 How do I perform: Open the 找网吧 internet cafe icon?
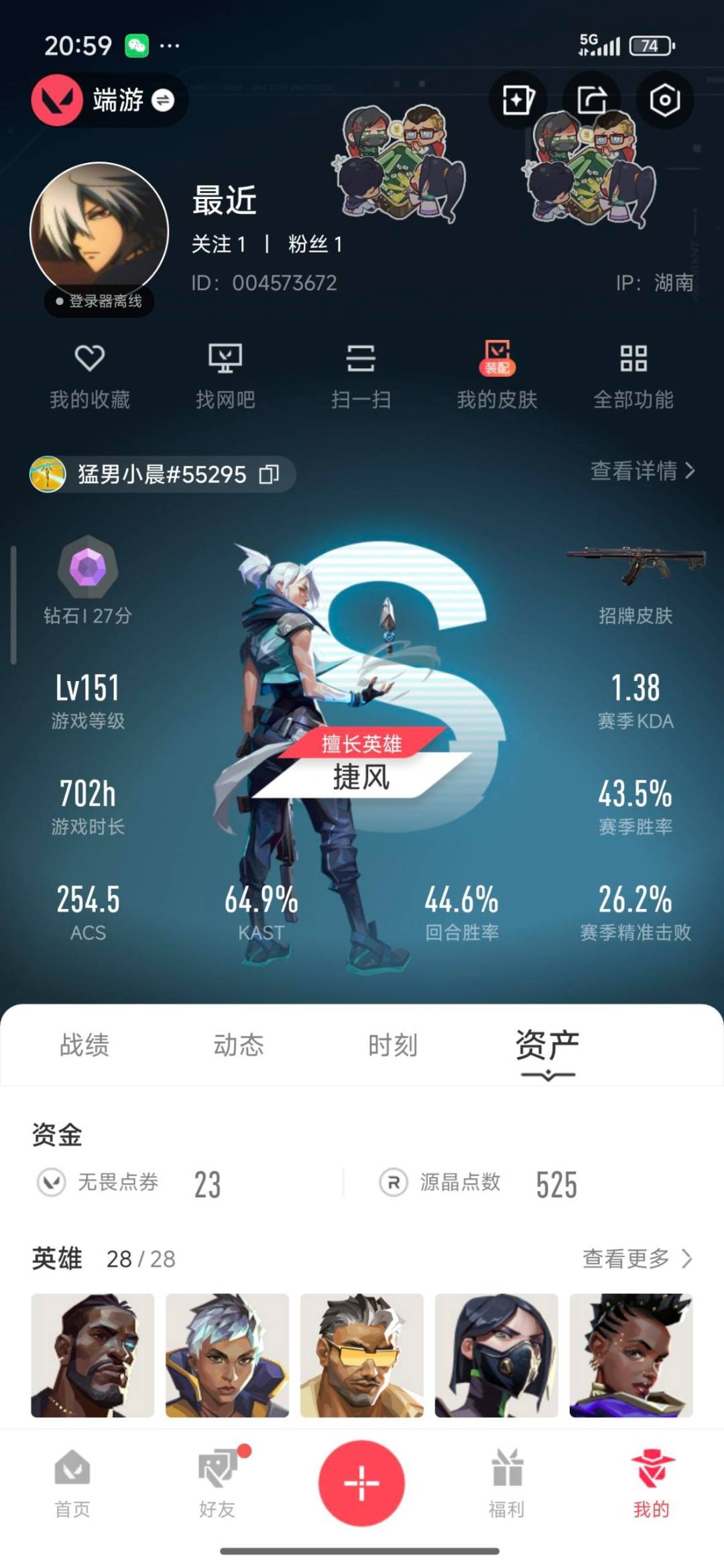[227, 359]
